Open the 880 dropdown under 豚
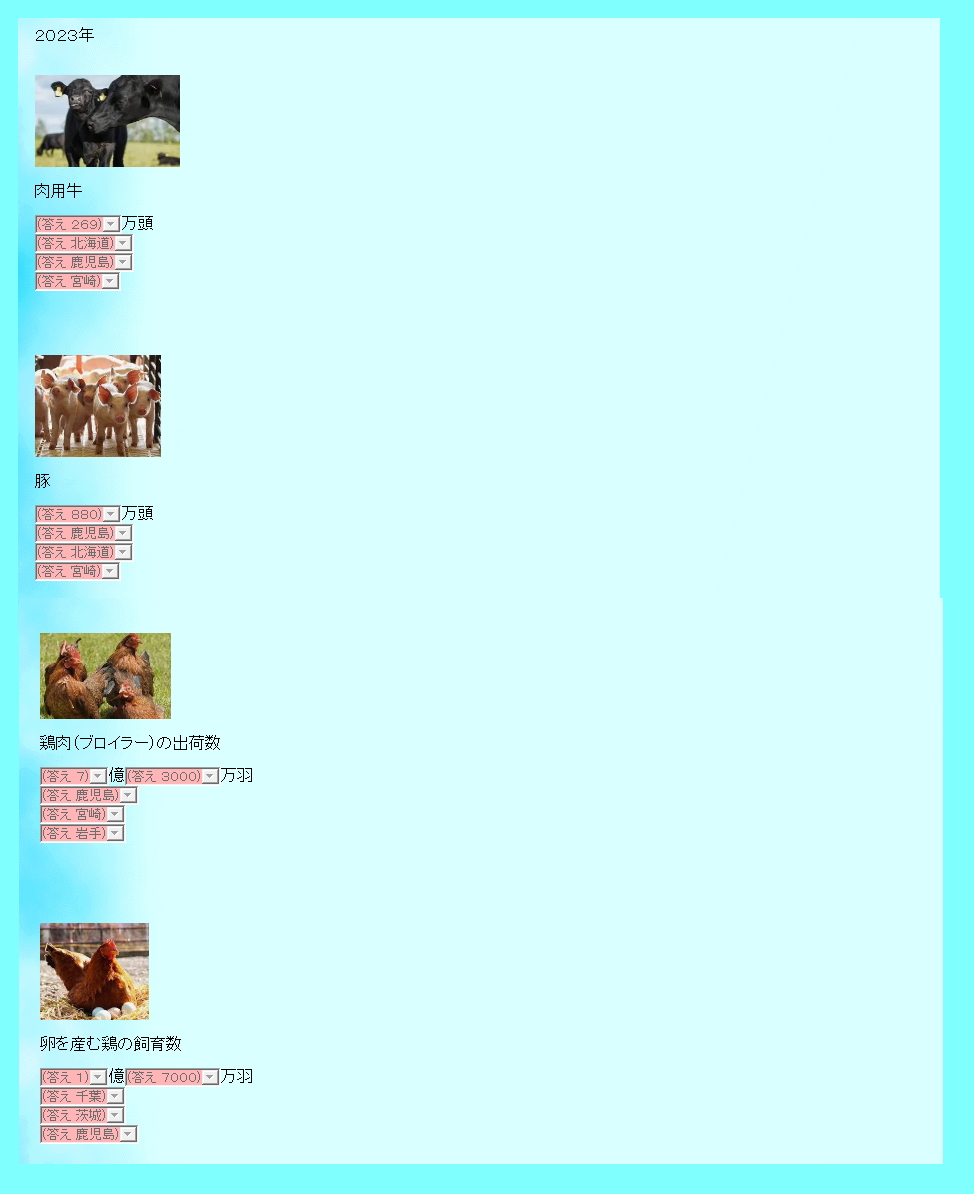Screen dimensions: 974x1194 [x=77, y=514]
